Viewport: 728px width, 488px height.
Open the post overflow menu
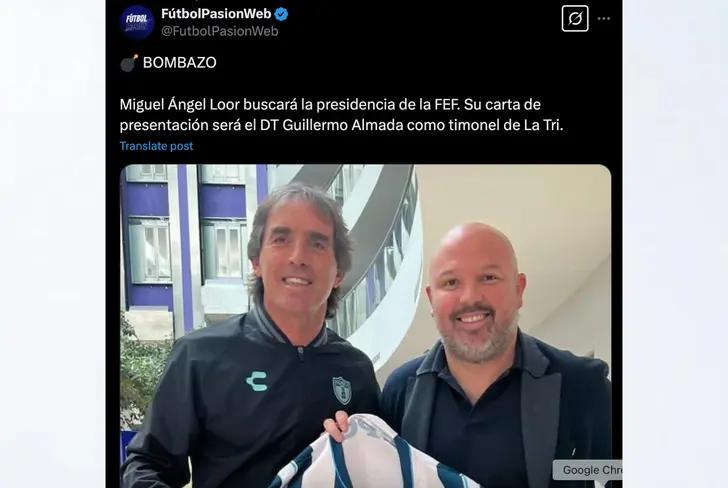[x=604, y=18]
